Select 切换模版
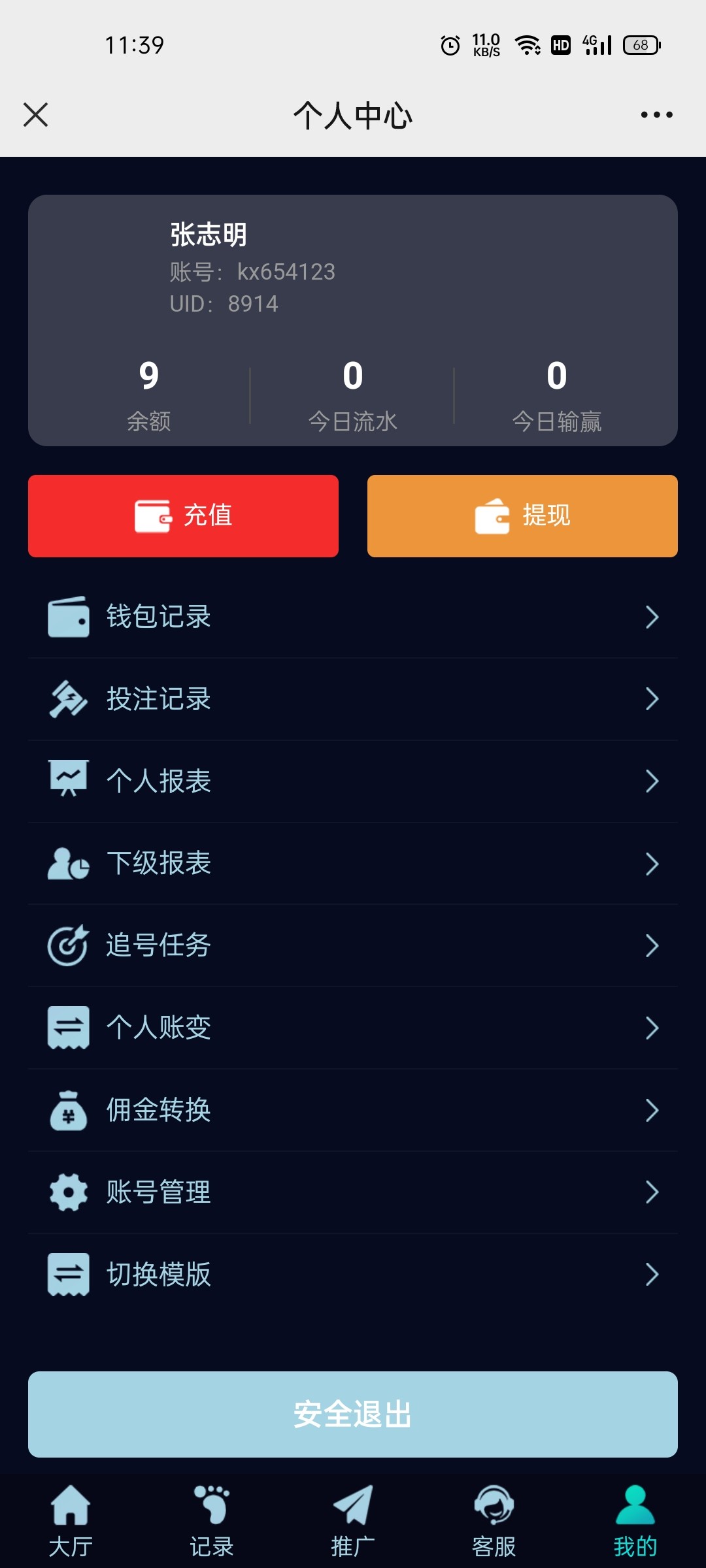Viewport: 706px width, 1568px height. click(353, 1275)
